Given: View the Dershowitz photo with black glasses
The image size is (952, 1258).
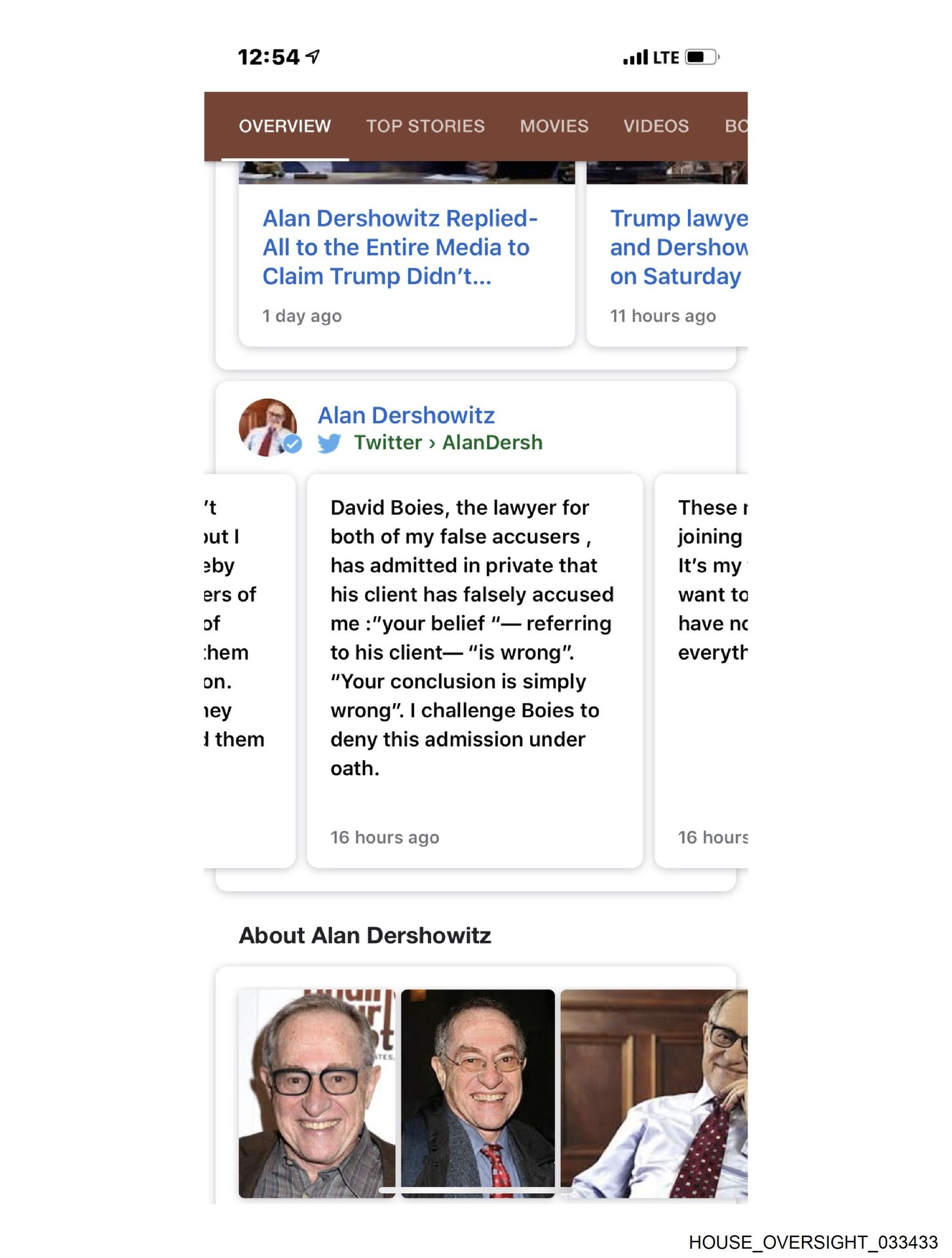Looking at the screenshot, I should coord(316,1093).
